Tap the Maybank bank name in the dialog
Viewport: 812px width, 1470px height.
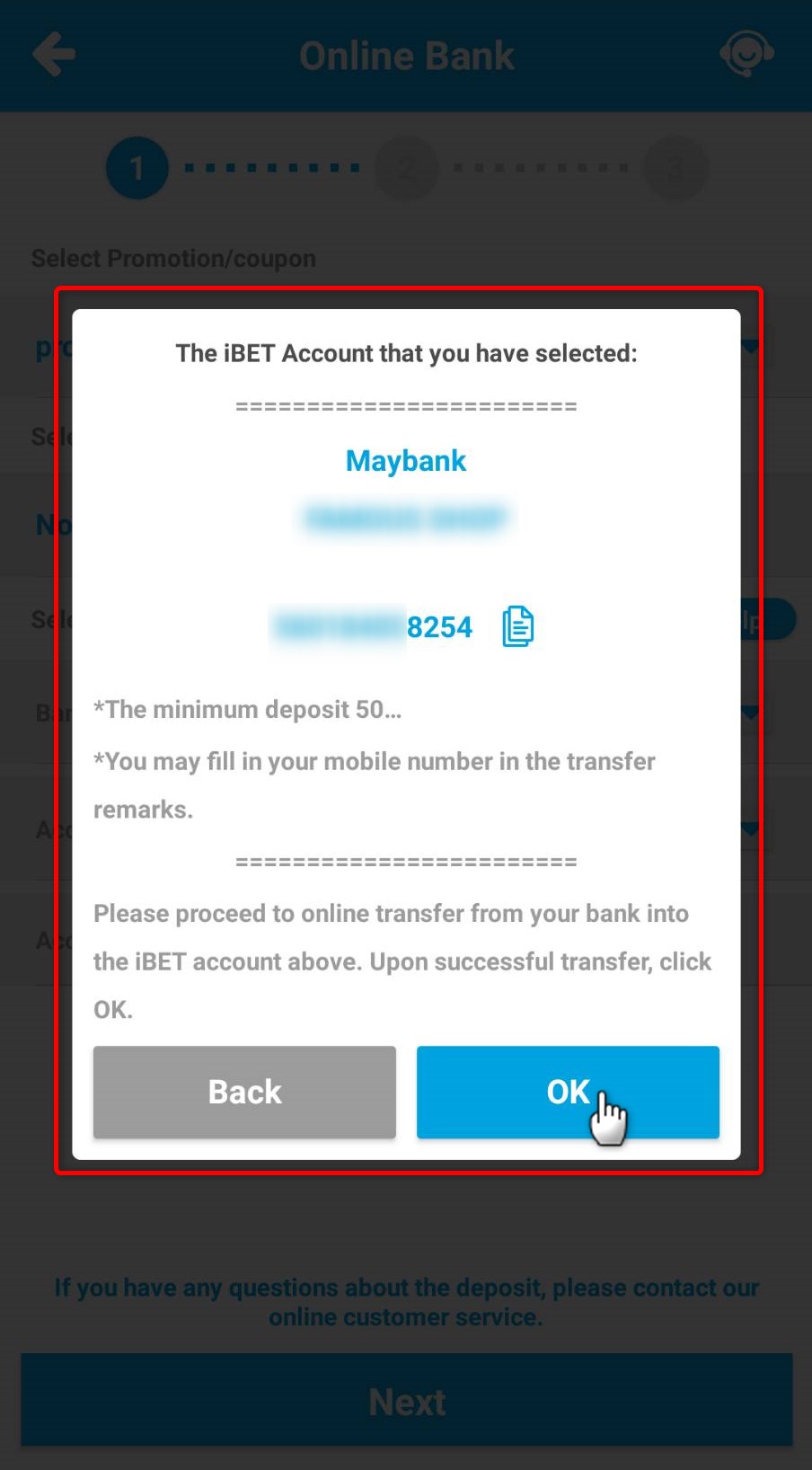point(405,460)
